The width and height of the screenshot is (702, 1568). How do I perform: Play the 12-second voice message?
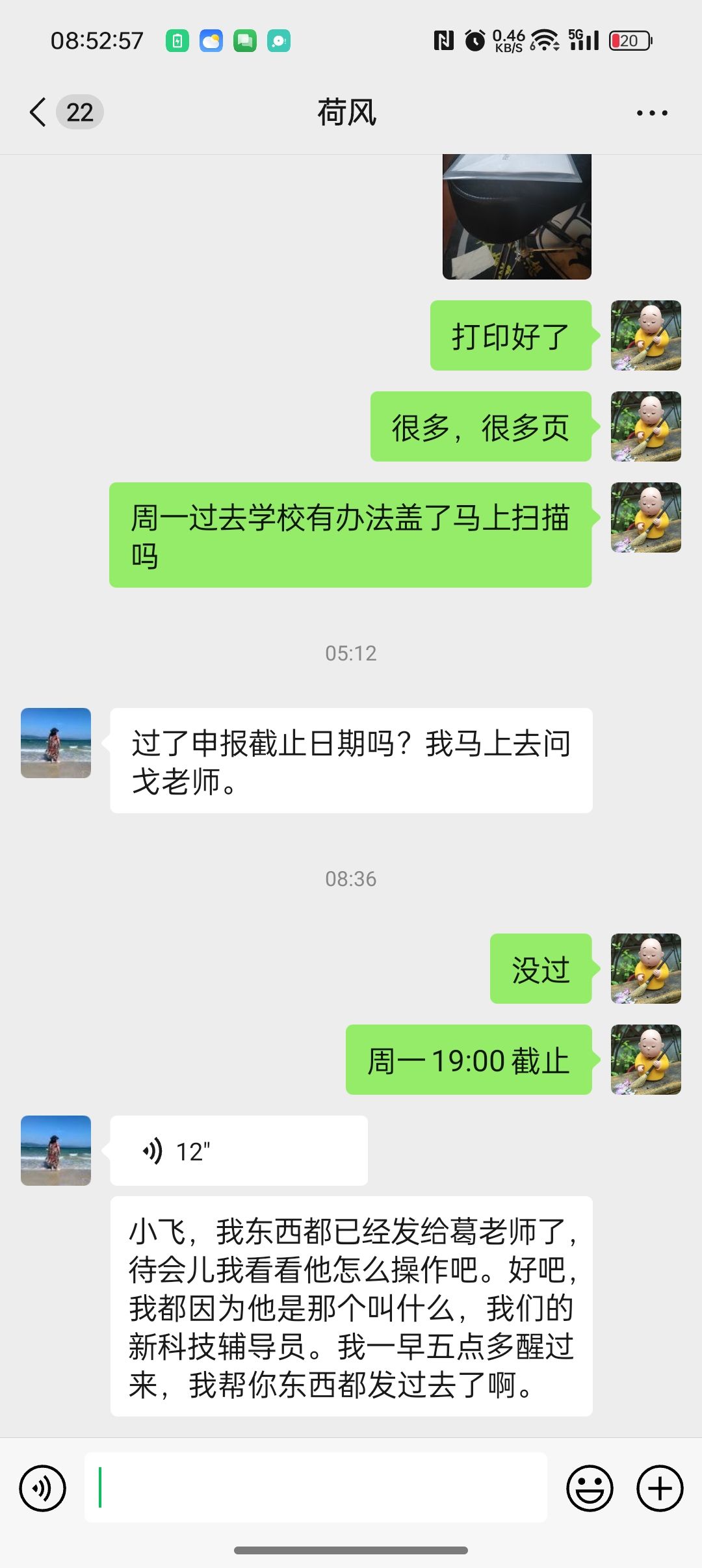tap(239, 1151)
